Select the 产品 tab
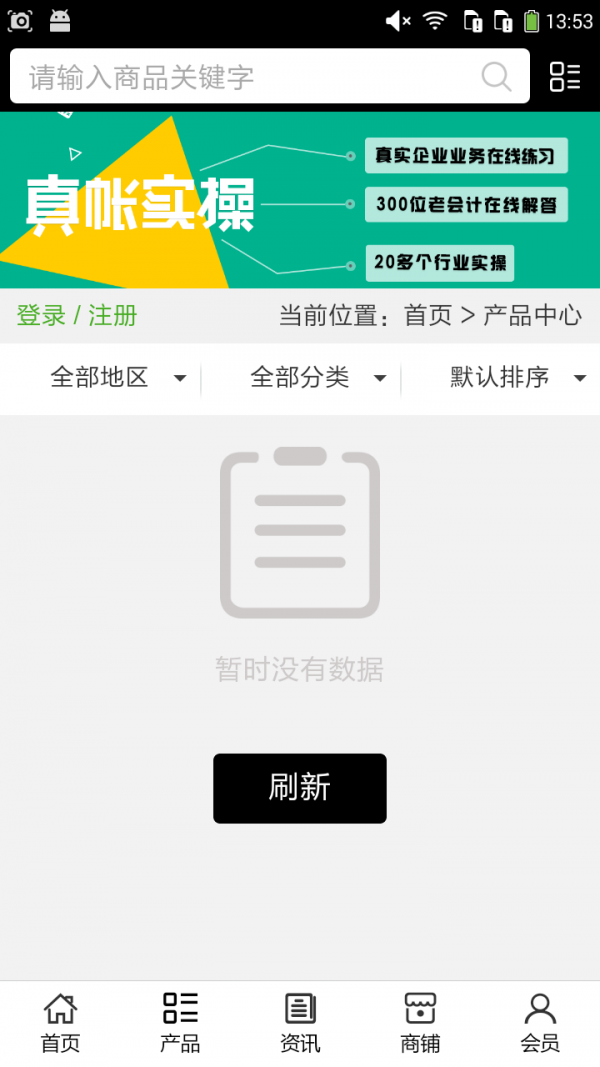The width and height of the screenshot is (600, 1067). point(180,1022)
